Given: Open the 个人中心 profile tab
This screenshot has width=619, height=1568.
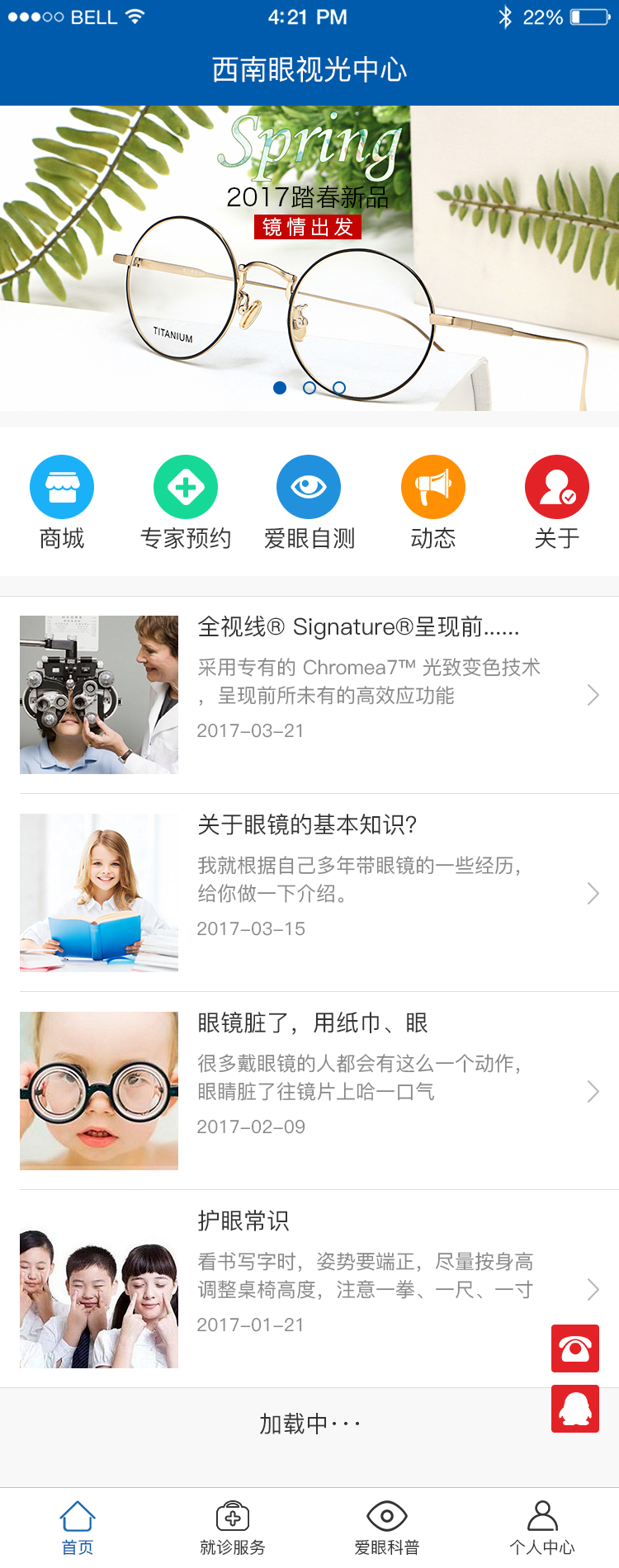Looking at the screenshot, I should click(x=542, y=1528).
